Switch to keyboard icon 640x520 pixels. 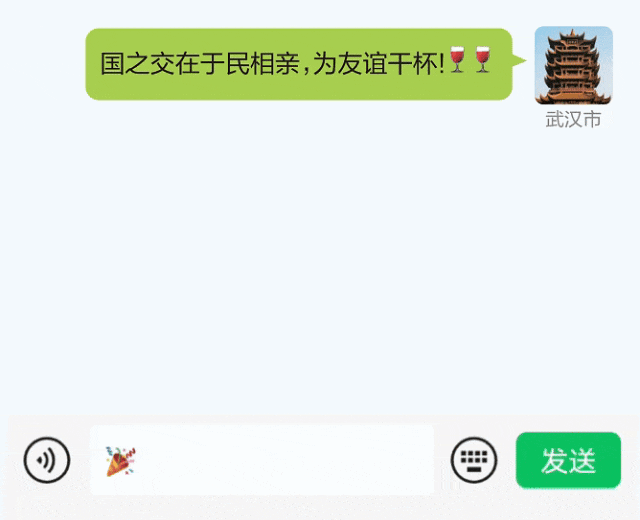pyautogui.click(x=474, y=461)
